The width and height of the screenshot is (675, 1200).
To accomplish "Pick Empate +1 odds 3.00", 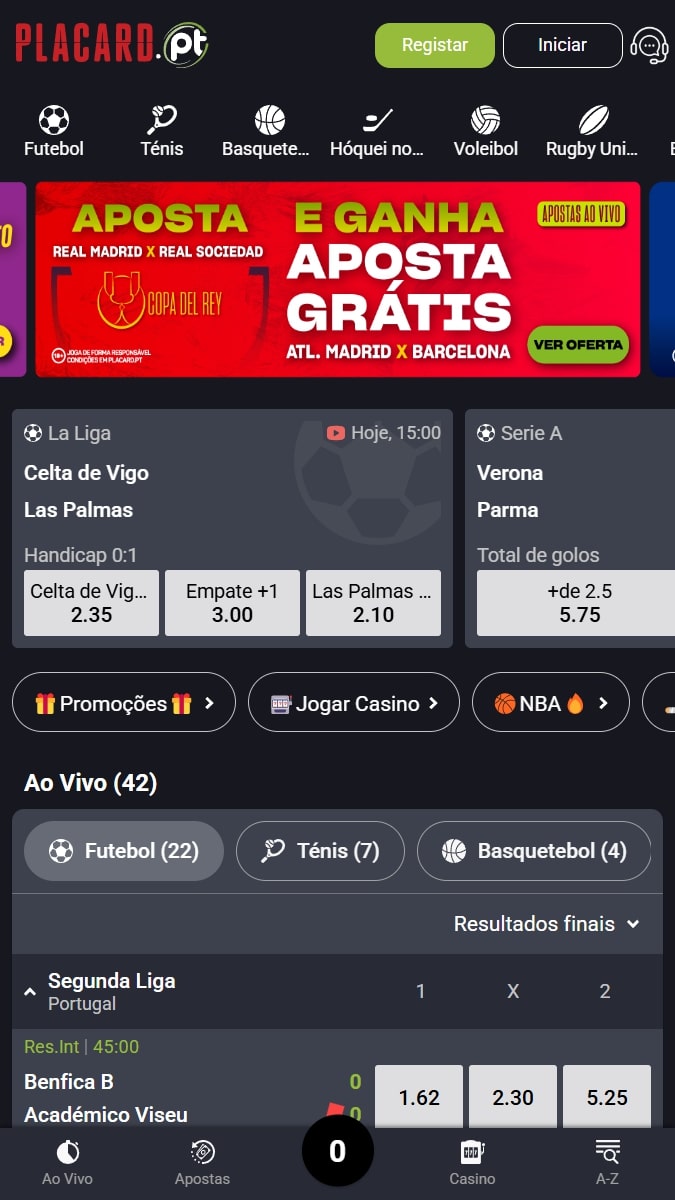I will click(x=232, y=603).
